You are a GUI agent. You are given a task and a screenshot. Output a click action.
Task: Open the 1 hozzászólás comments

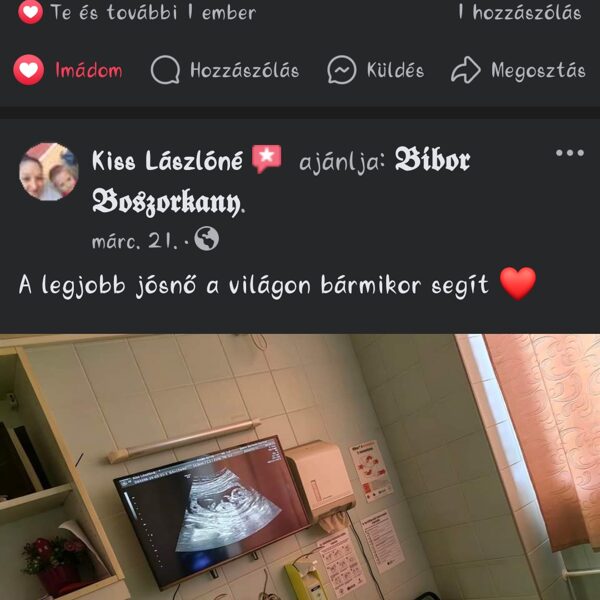(518, 13)
